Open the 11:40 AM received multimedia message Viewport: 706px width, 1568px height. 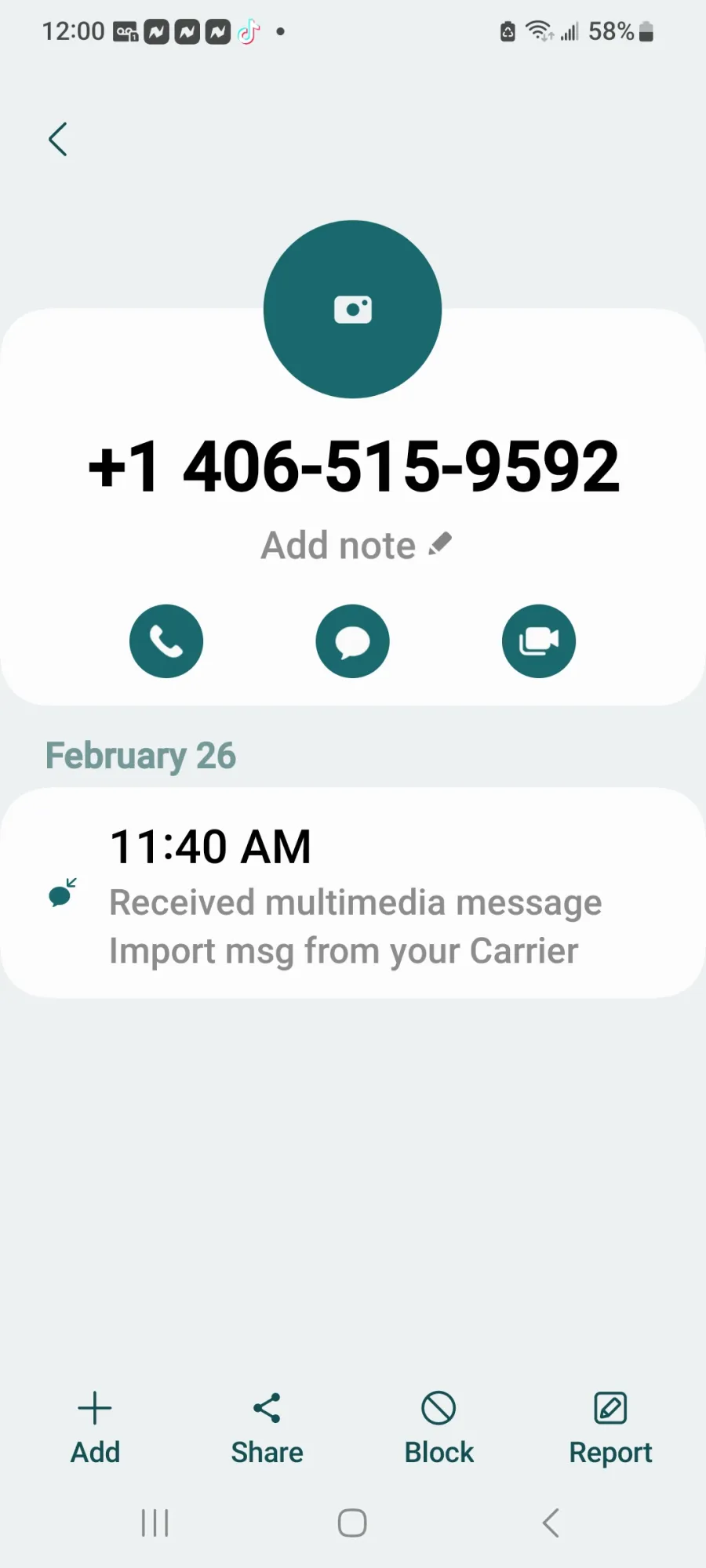353,893
